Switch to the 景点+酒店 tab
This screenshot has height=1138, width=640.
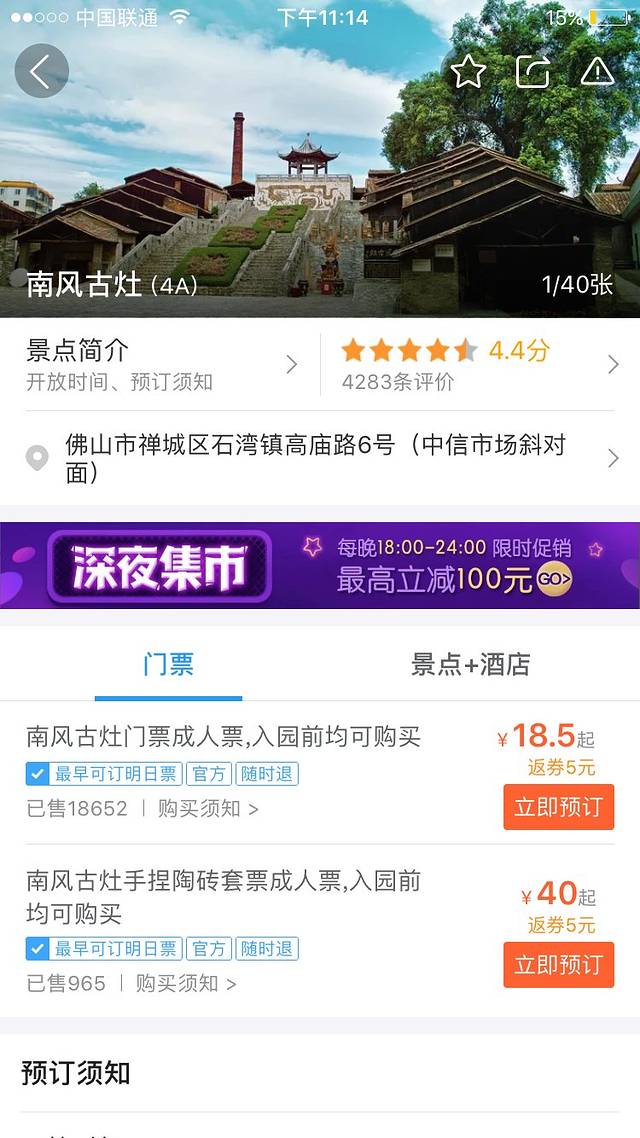tap(470, 664)
